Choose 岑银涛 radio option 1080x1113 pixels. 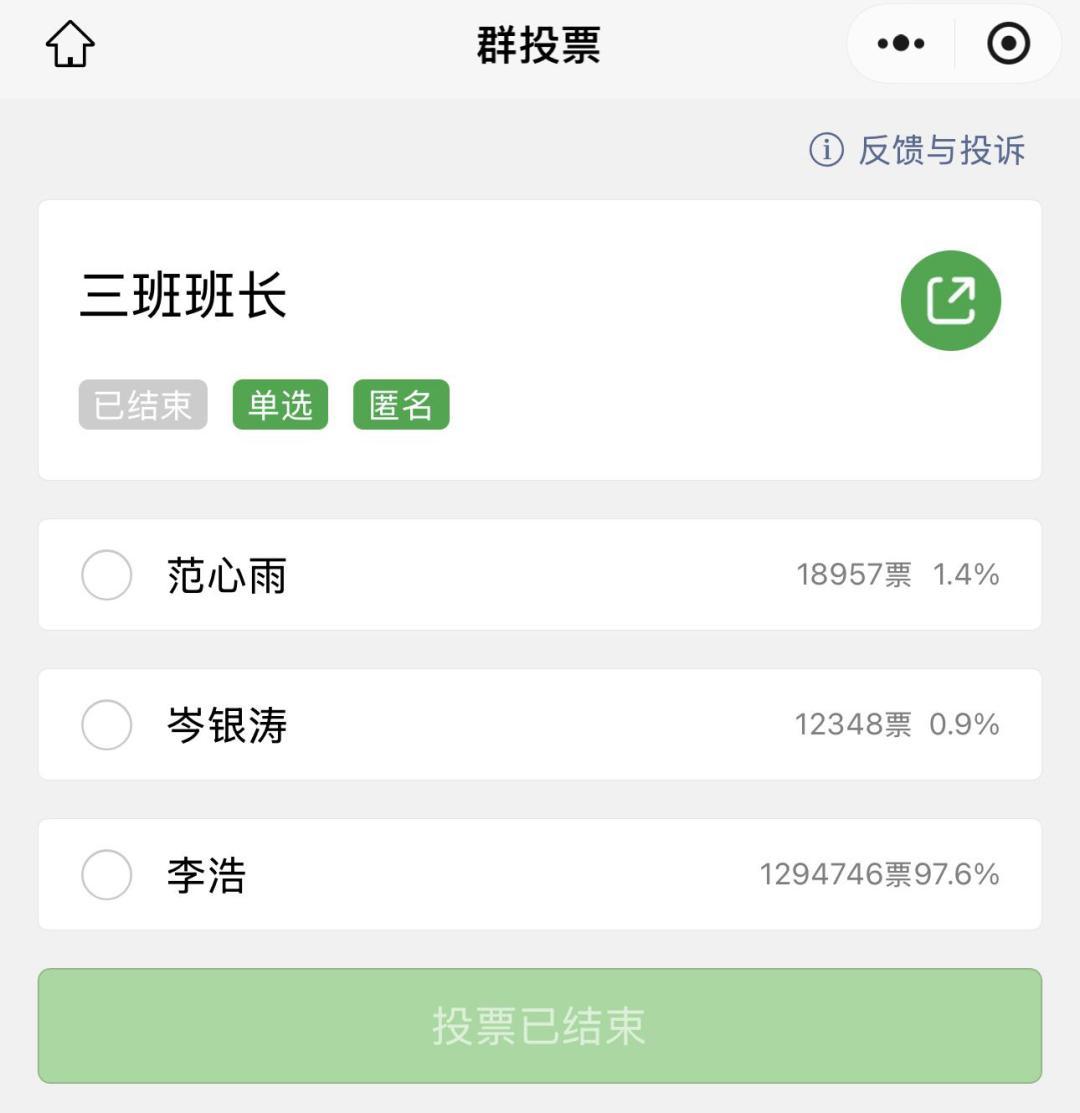tap(107, 725)
